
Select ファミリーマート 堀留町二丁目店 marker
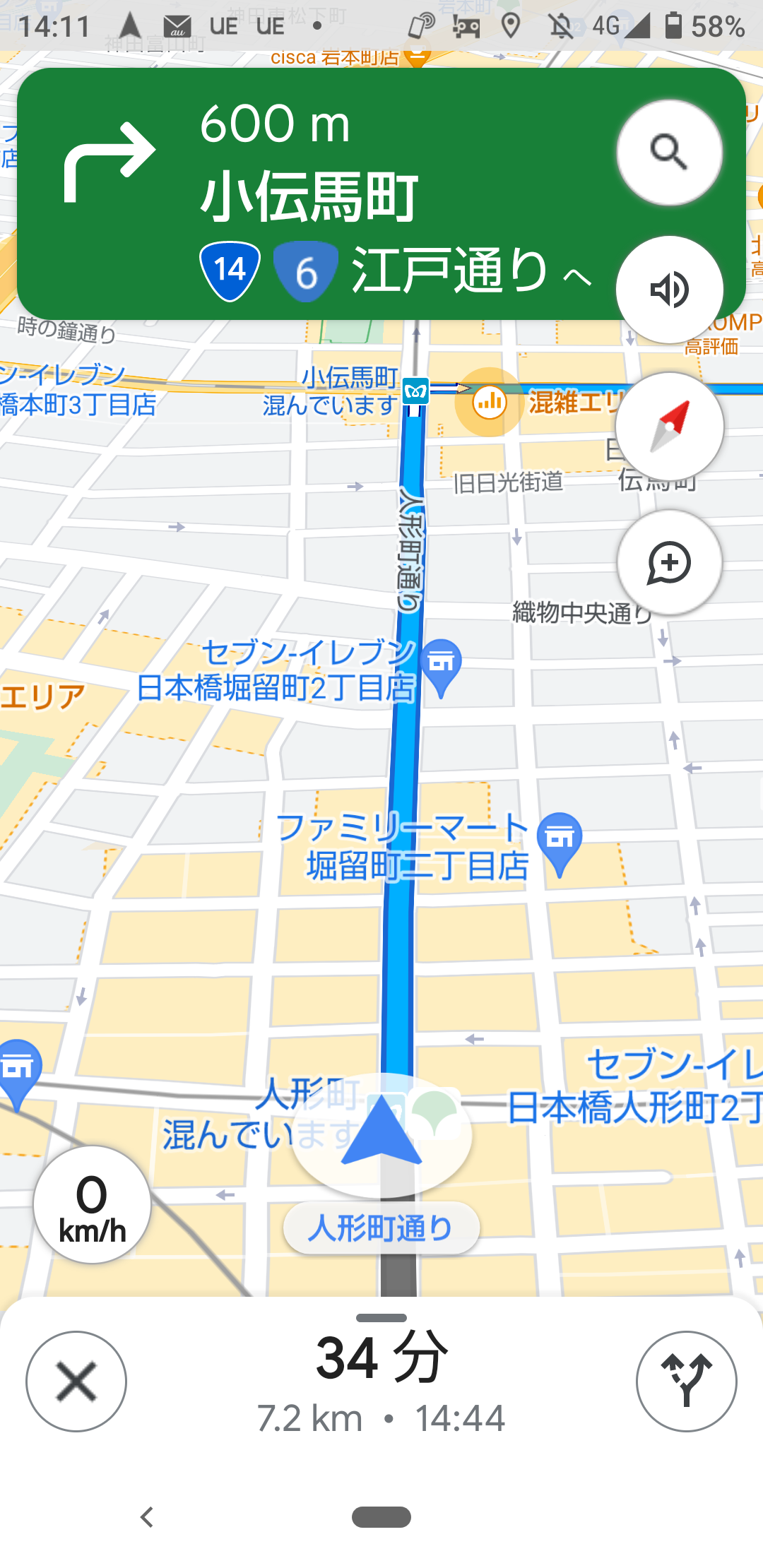pos(560,841)
